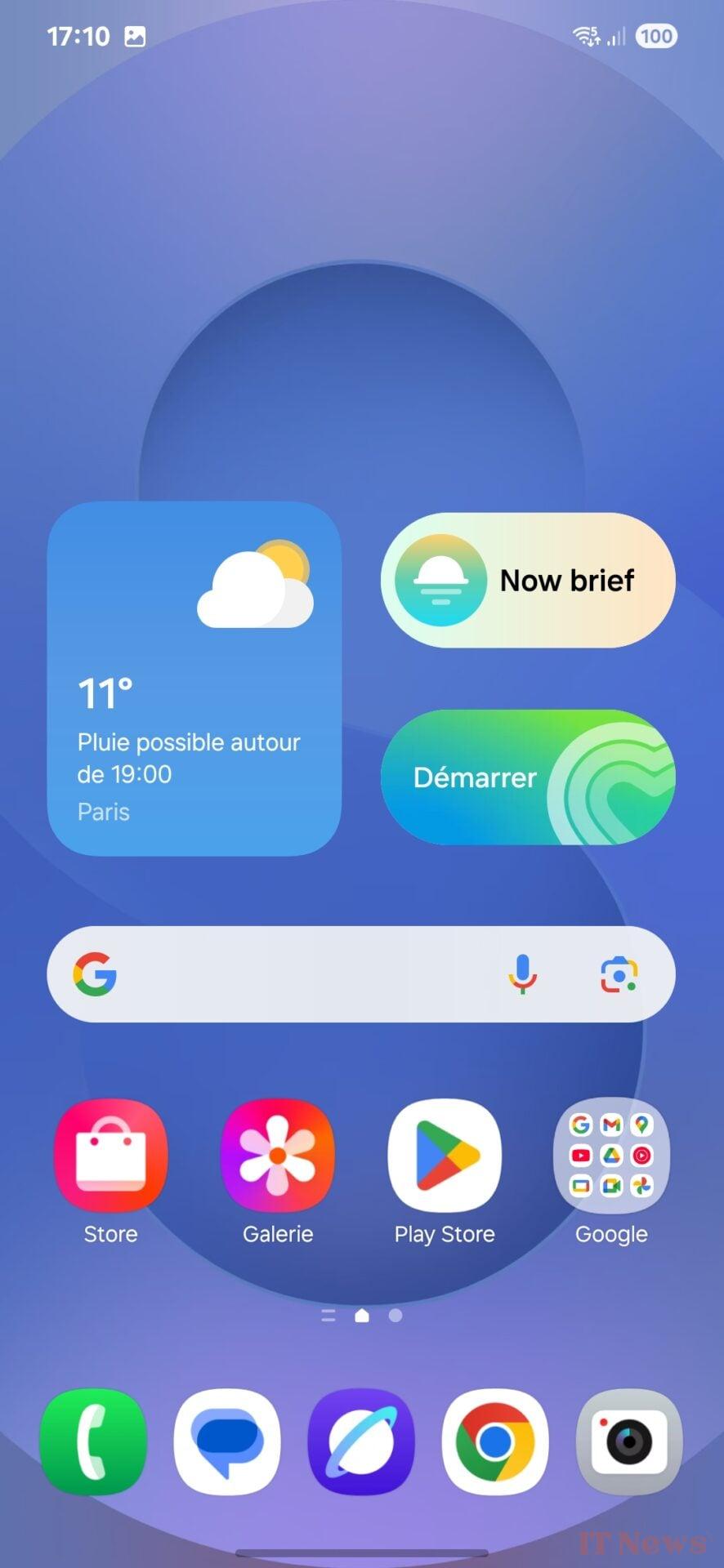Start a voice search with the microphone

522,974
